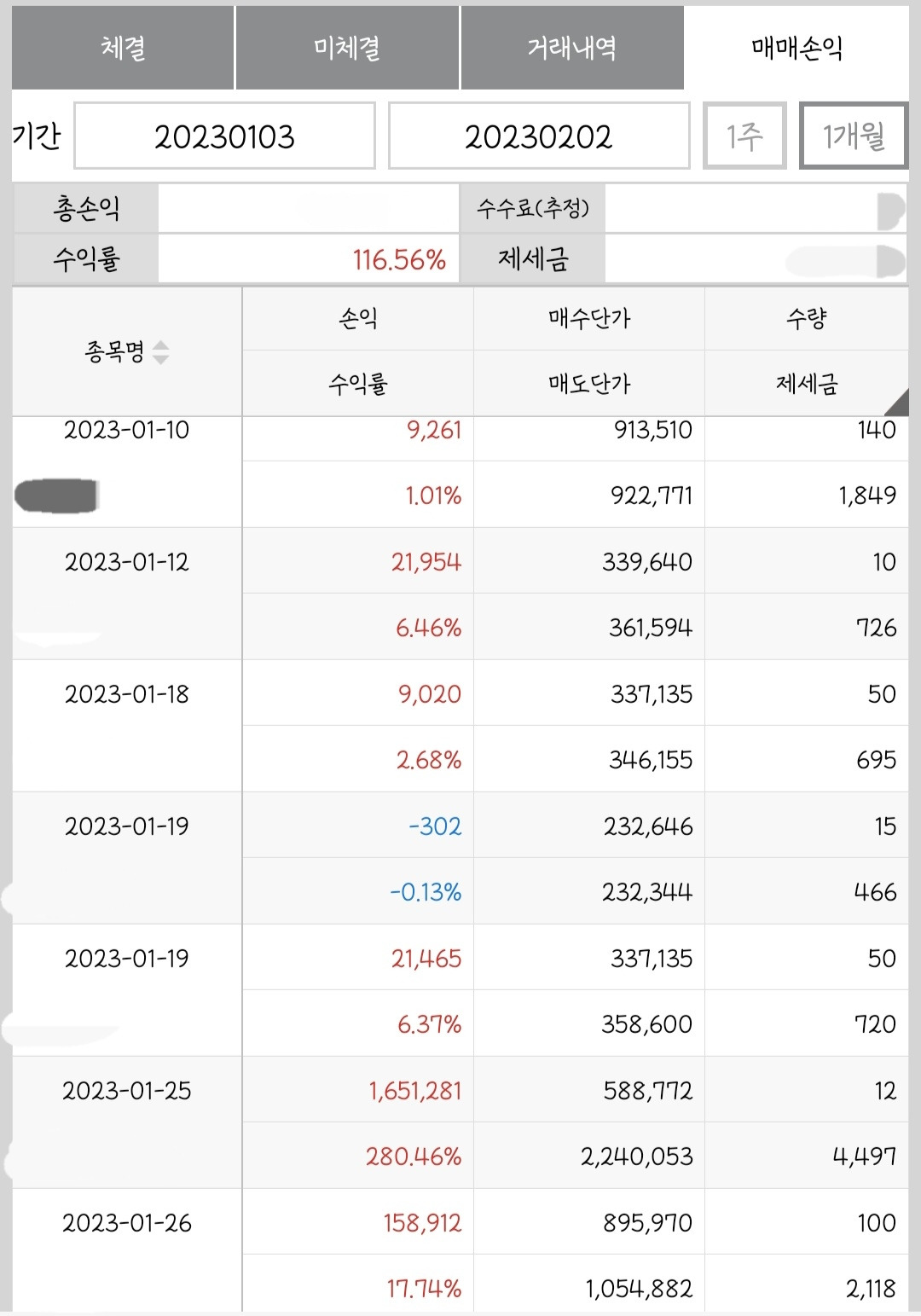Click the end date field showing 20230202
Viewport: 921px width, 1316px height.
pos(539,136)
